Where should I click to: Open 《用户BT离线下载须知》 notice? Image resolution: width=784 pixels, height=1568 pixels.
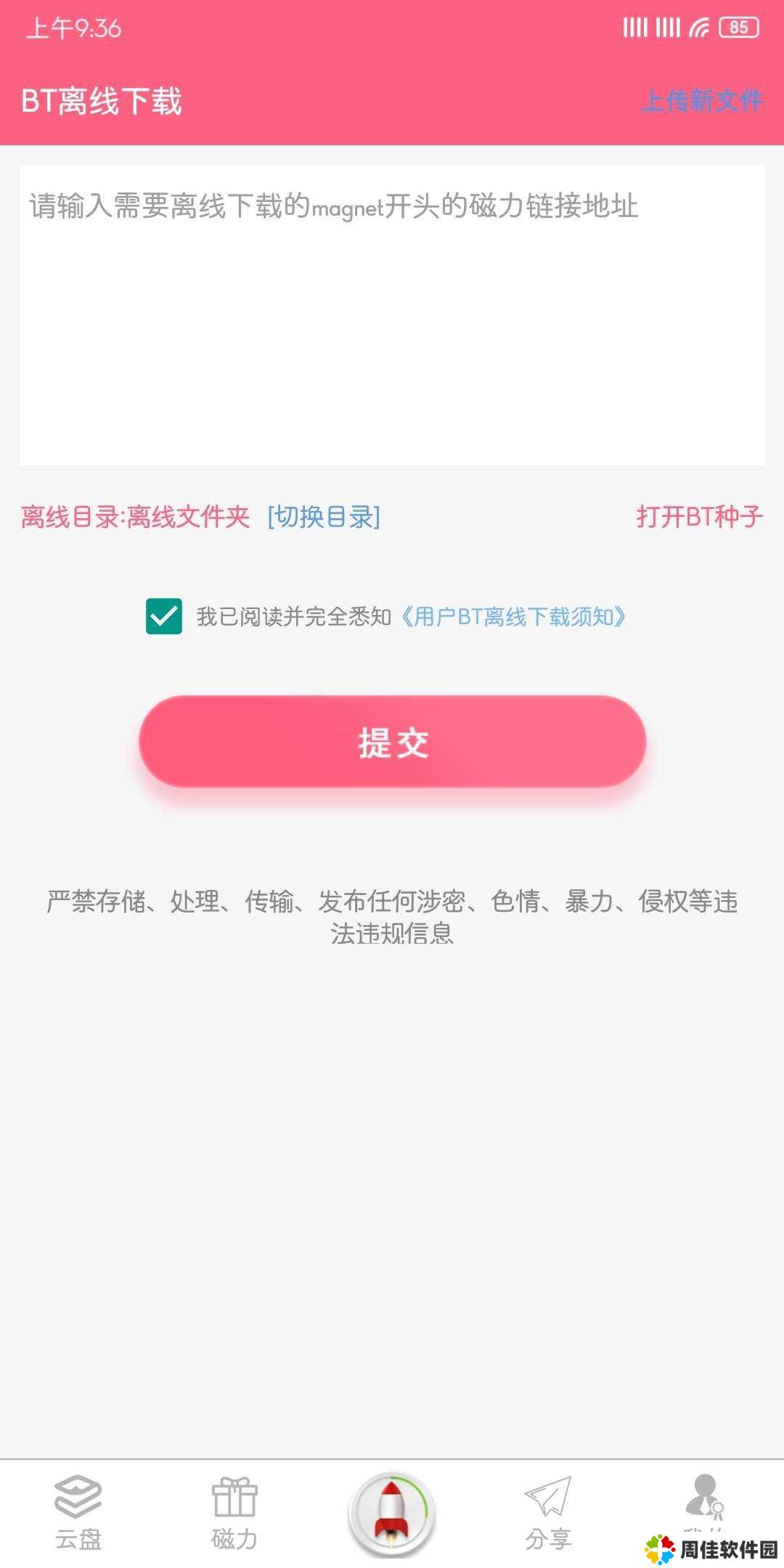coord(513,617)
